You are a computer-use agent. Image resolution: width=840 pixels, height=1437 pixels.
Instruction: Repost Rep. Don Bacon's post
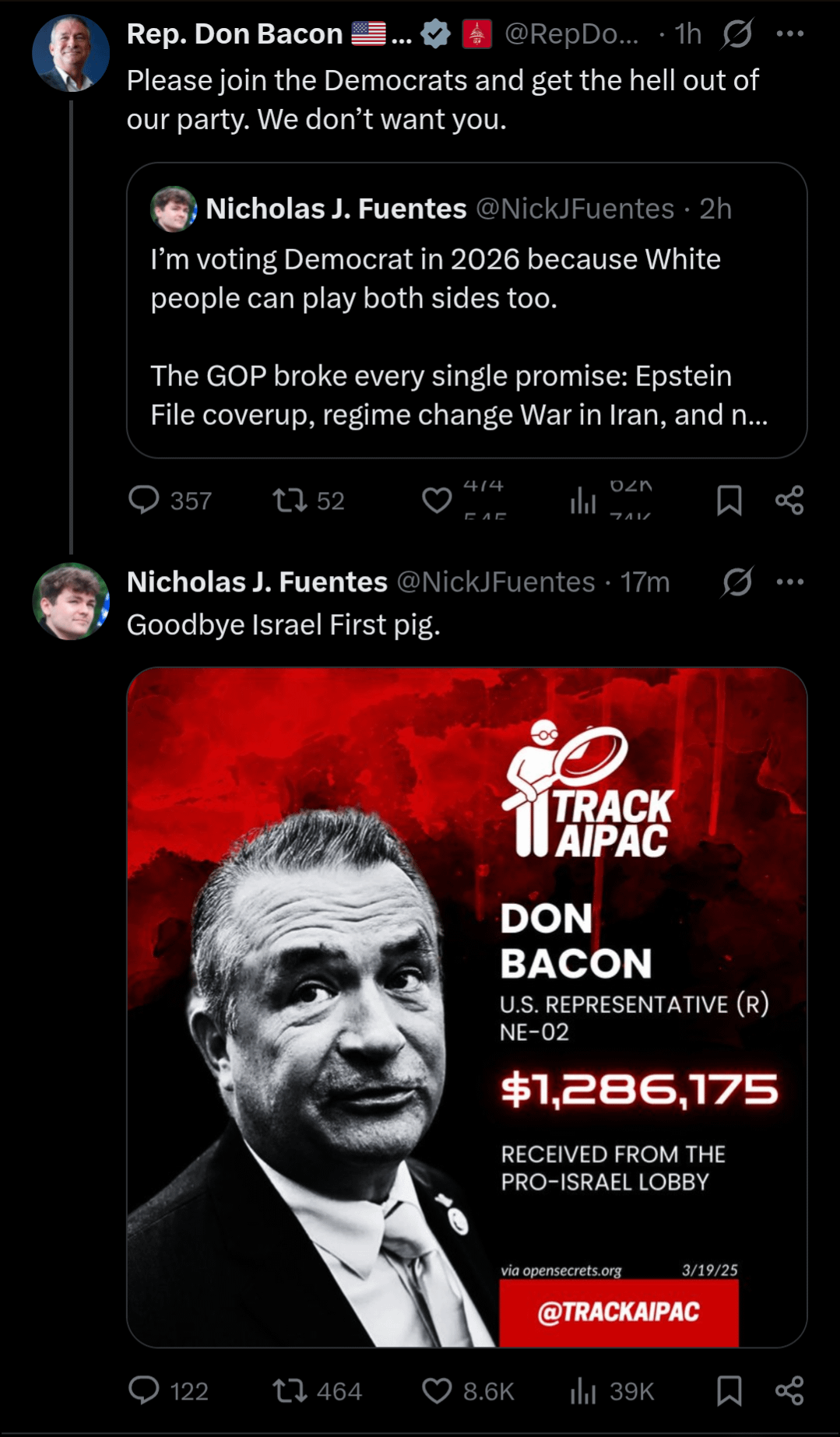coord(290,500)
